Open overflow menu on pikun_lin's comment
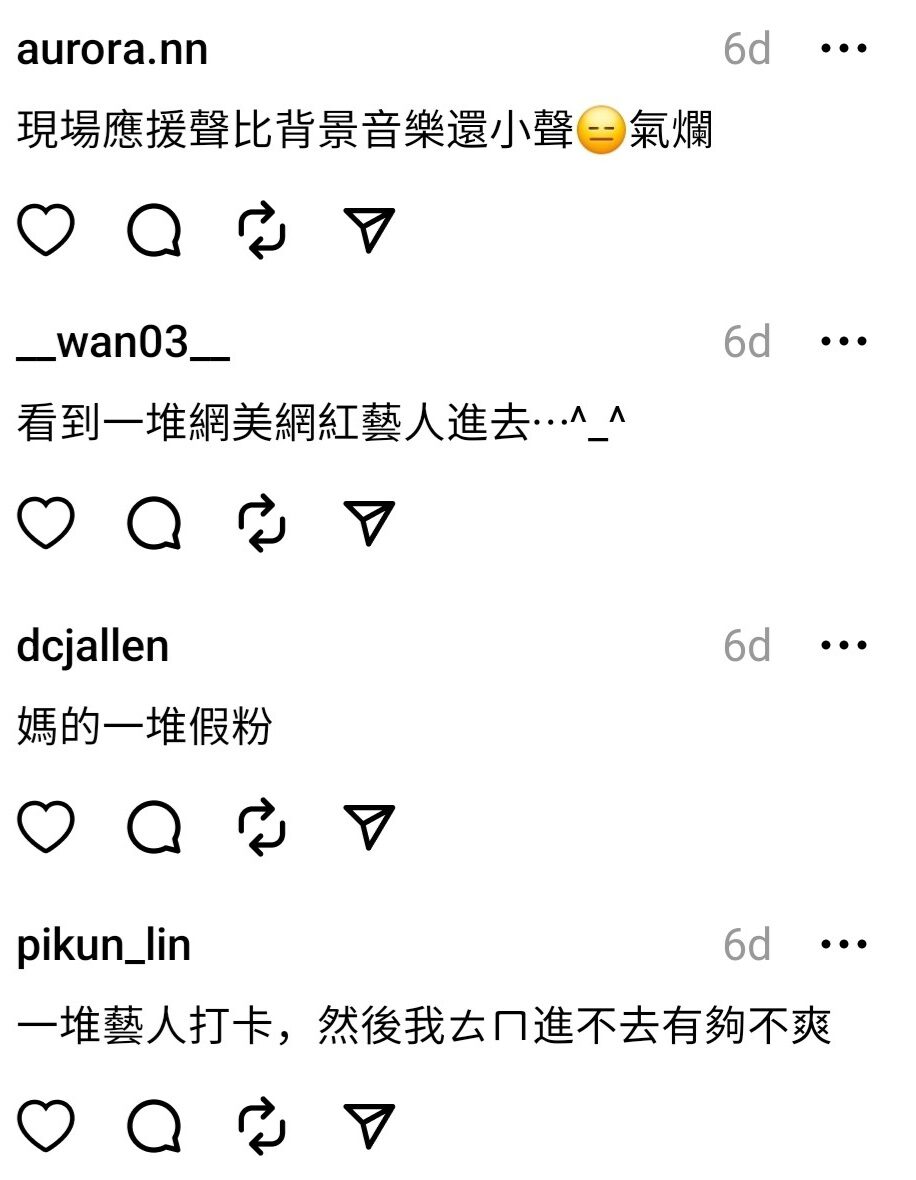Screen dimensions: 916x1180 (843, 944)
